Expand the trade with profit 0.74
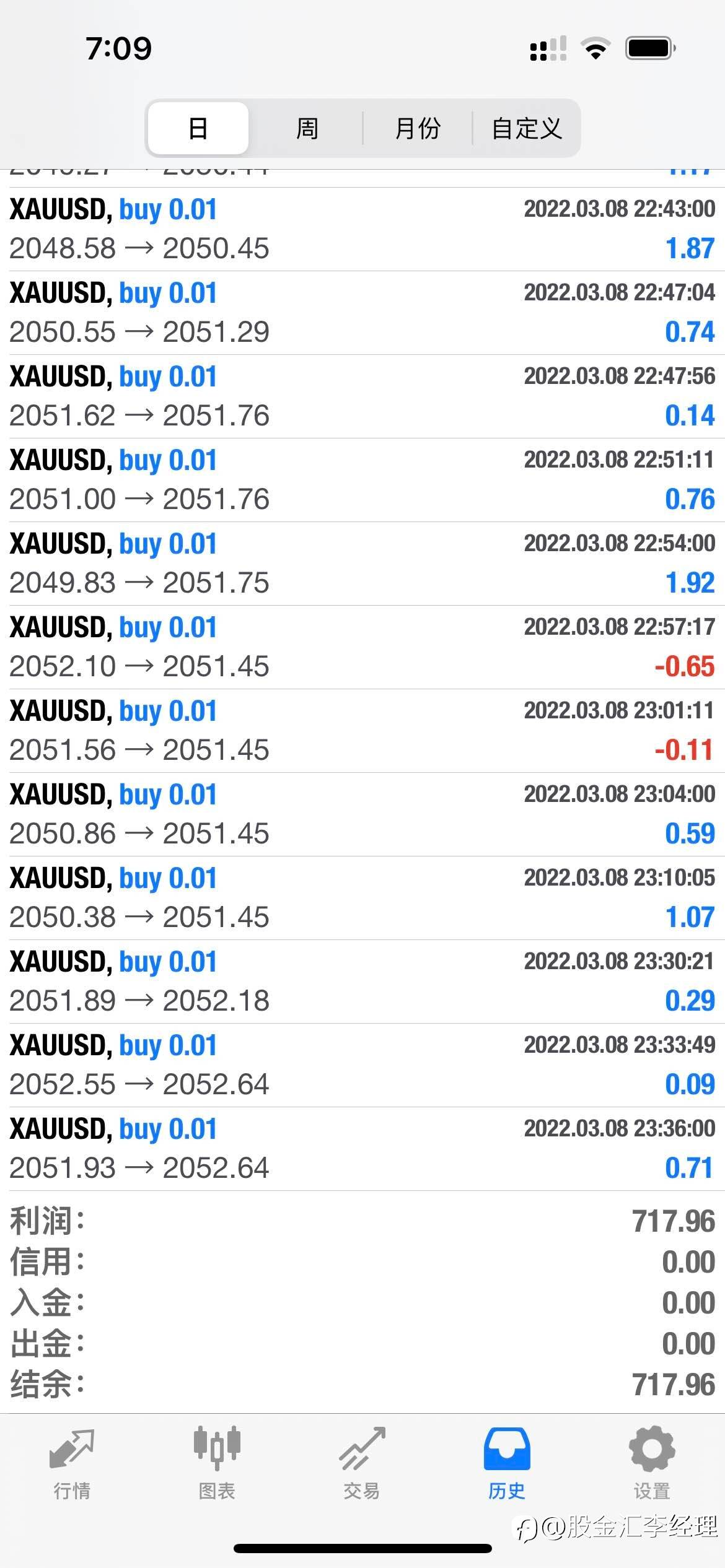Viewport: 725px width, 1568px height. pos(362,313)
